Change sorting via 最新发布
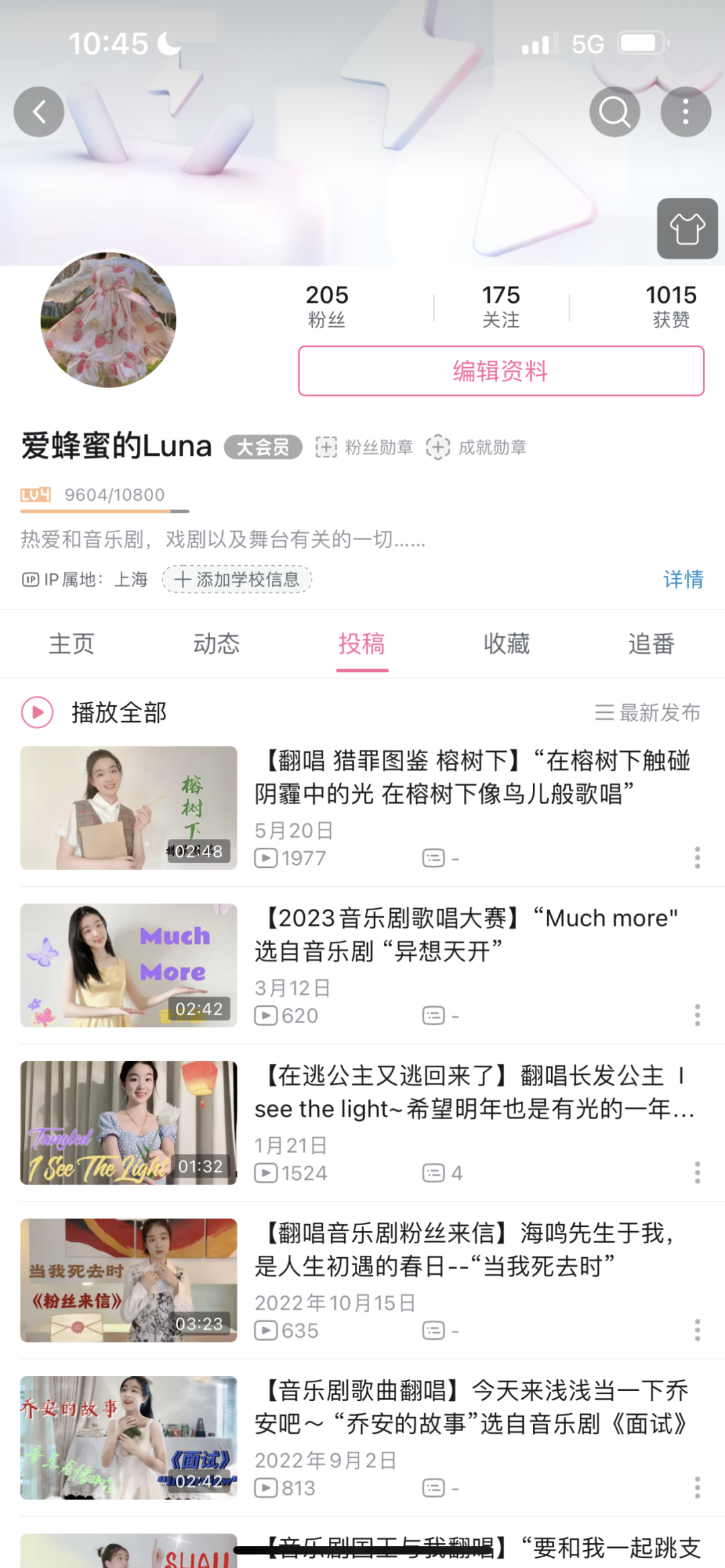 coord(648,712)
